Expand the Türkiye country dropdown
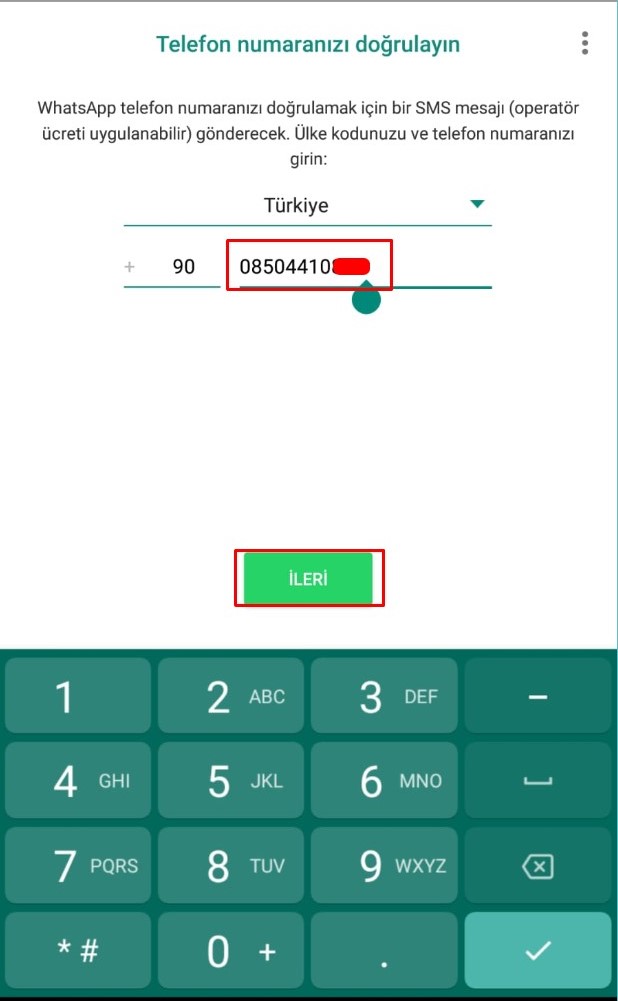Viewport: 618px width, 1001px height. tap(307, 206)
